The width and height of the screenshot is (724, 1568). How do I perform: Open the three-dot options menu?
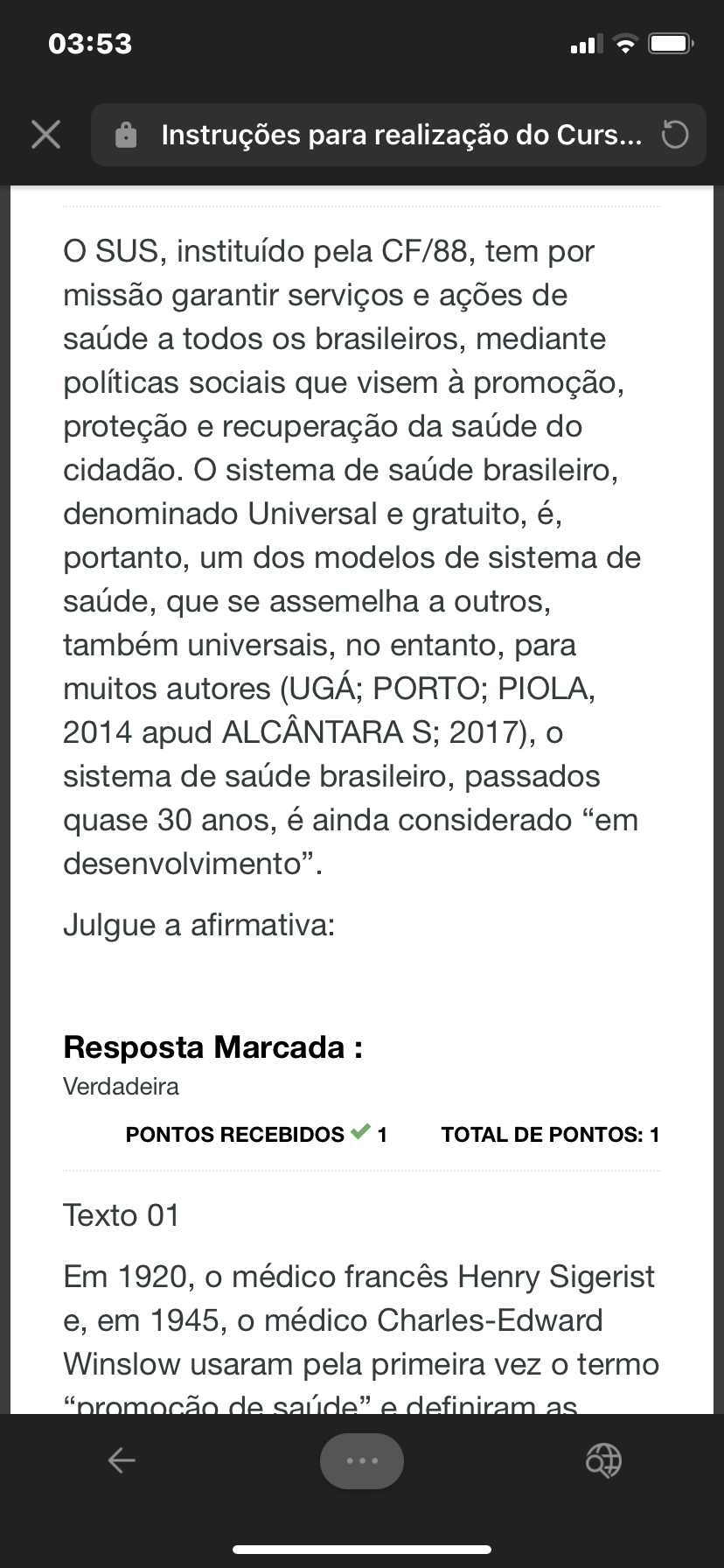point(362,1460)
